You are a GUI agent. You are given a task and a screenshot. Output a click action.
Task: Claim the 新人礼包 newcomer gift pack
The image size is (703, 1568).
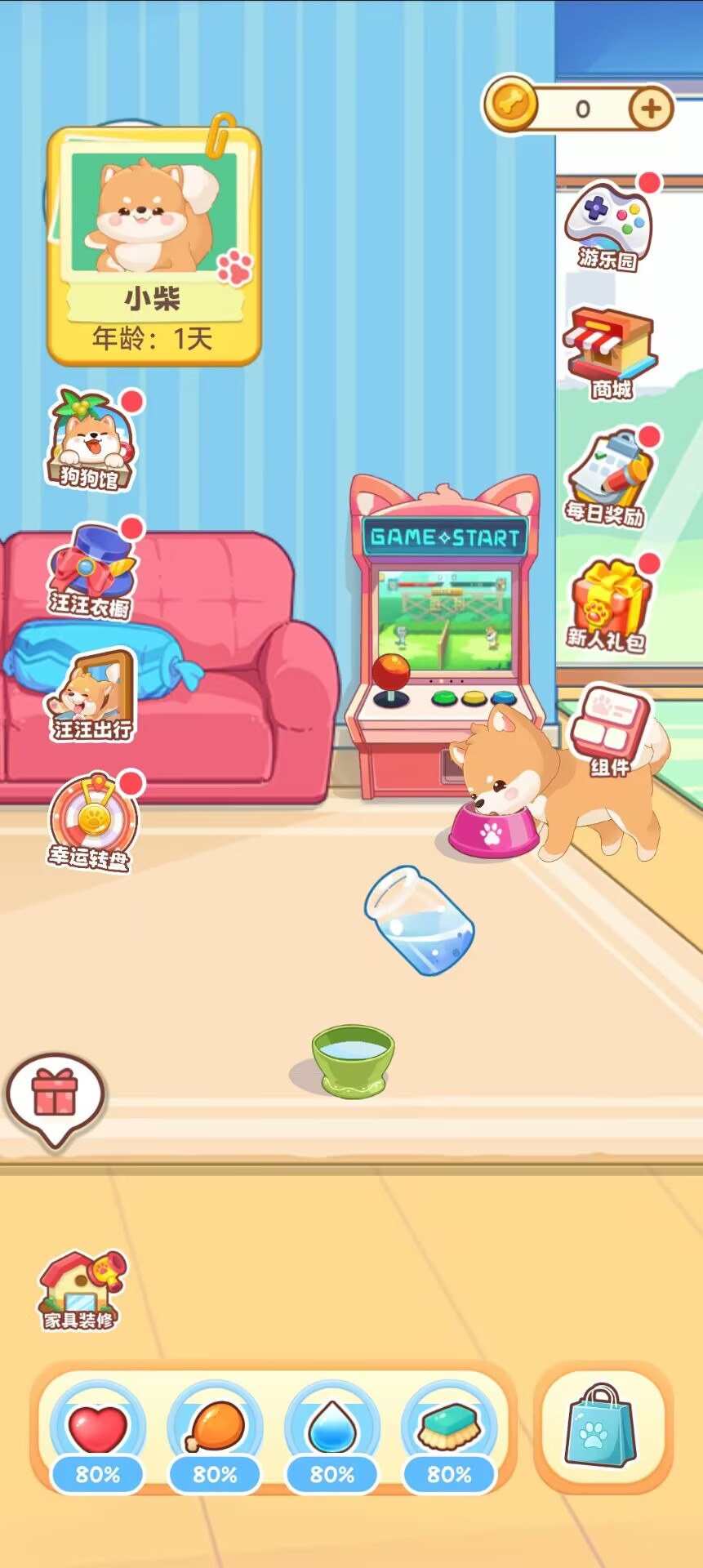609,605
